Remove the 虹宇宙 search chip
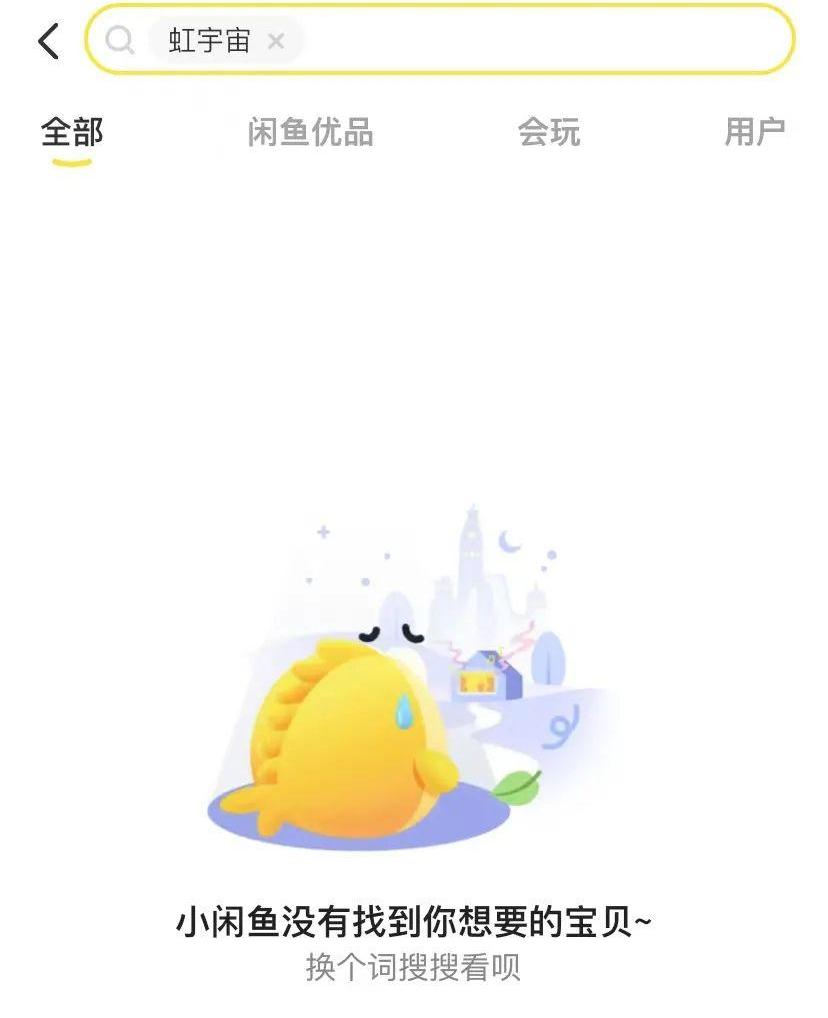The image size is (828, 1018). point(276,42)
